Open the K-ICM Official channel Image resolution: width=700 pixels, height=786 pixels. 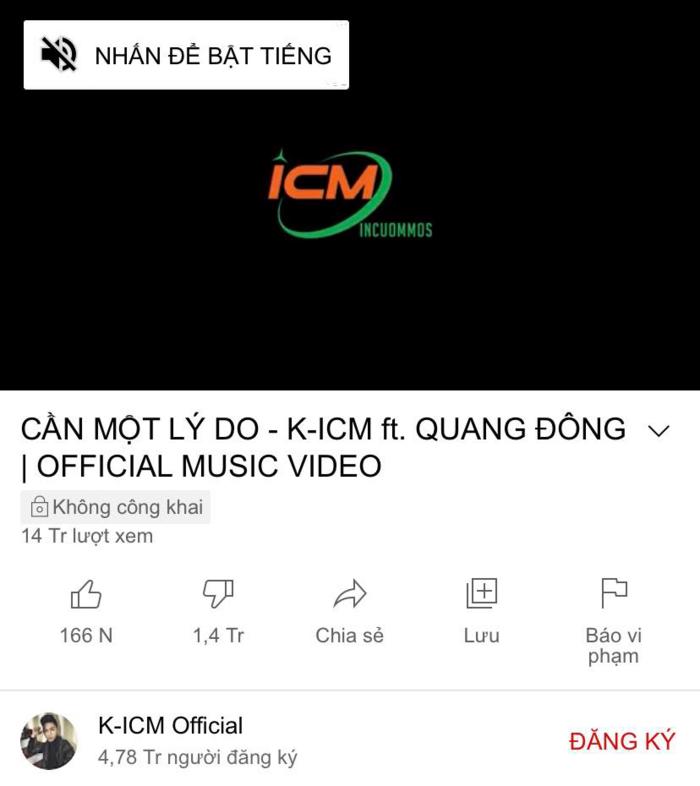(x=170, y=726)
